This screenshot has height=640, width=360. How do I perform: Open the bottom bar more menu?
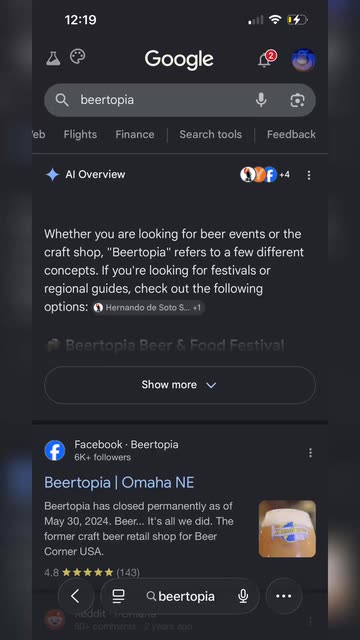coord(284,596)
